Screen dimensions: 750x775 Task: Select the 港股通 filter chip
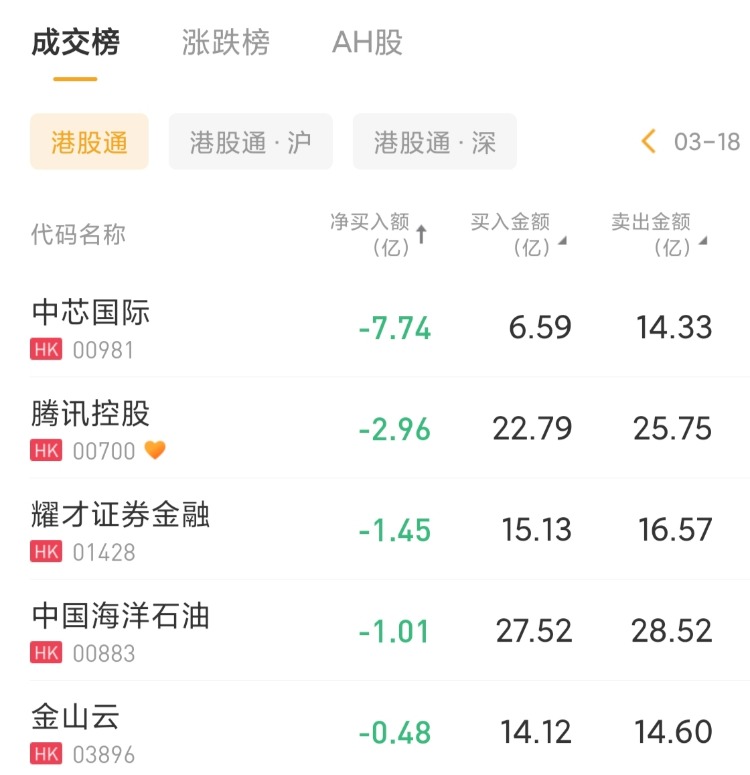89,142
